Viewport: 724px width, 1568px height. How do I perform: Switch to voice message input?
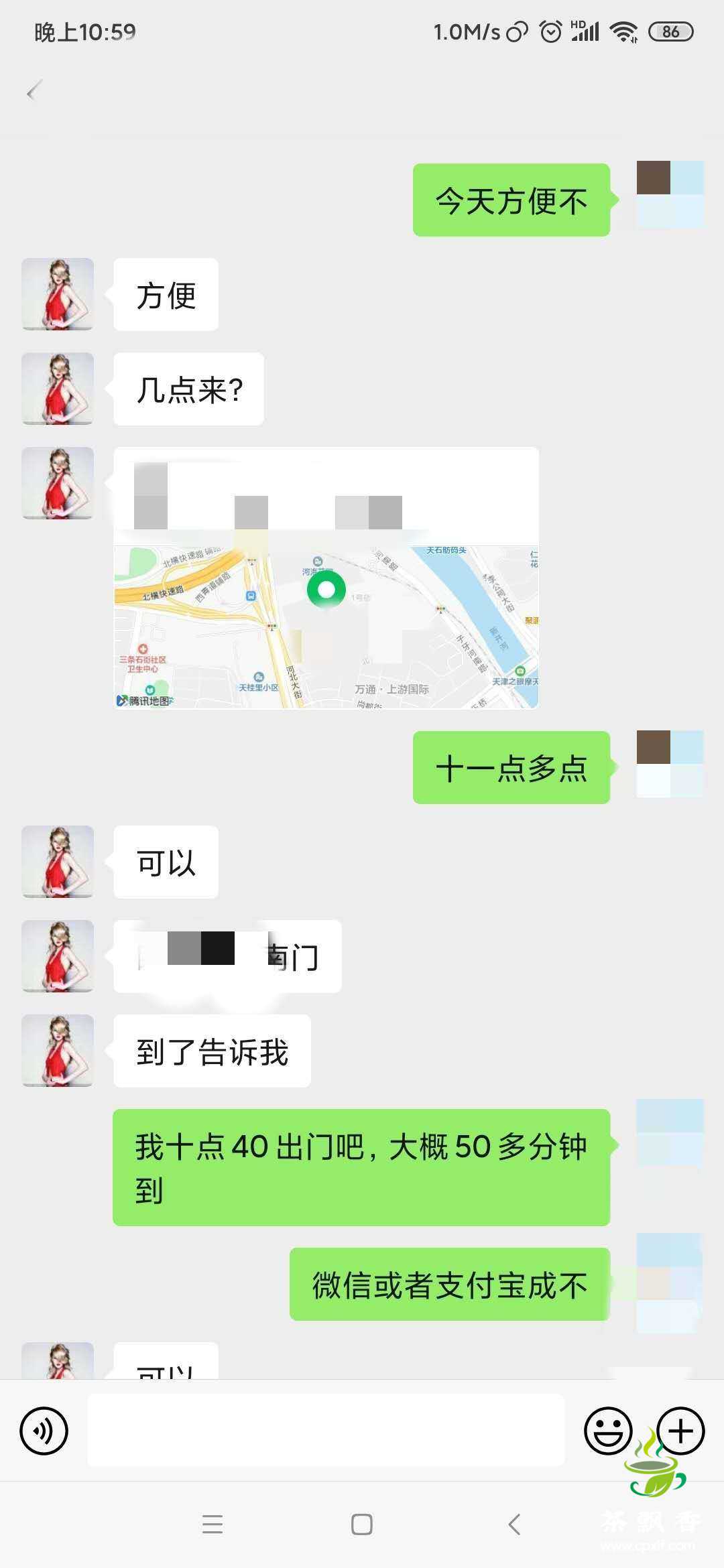coord(44,1431)
